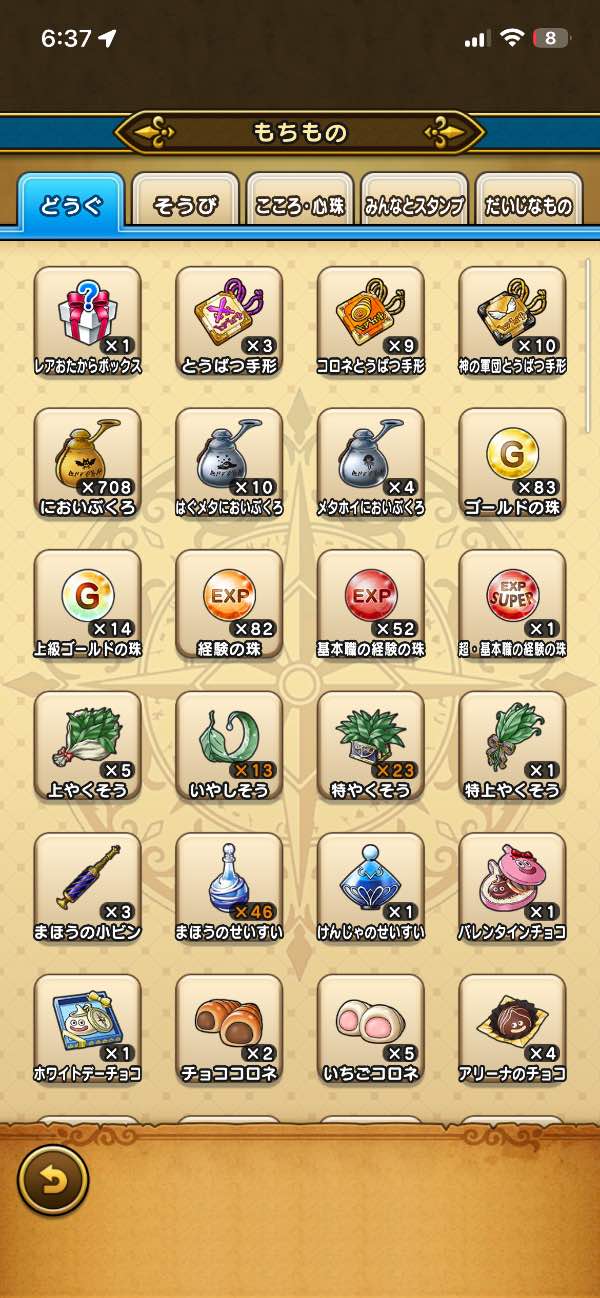The image size is (600, 1298).
Task: Open the 特やくそう item
Action: pos(371,740)
